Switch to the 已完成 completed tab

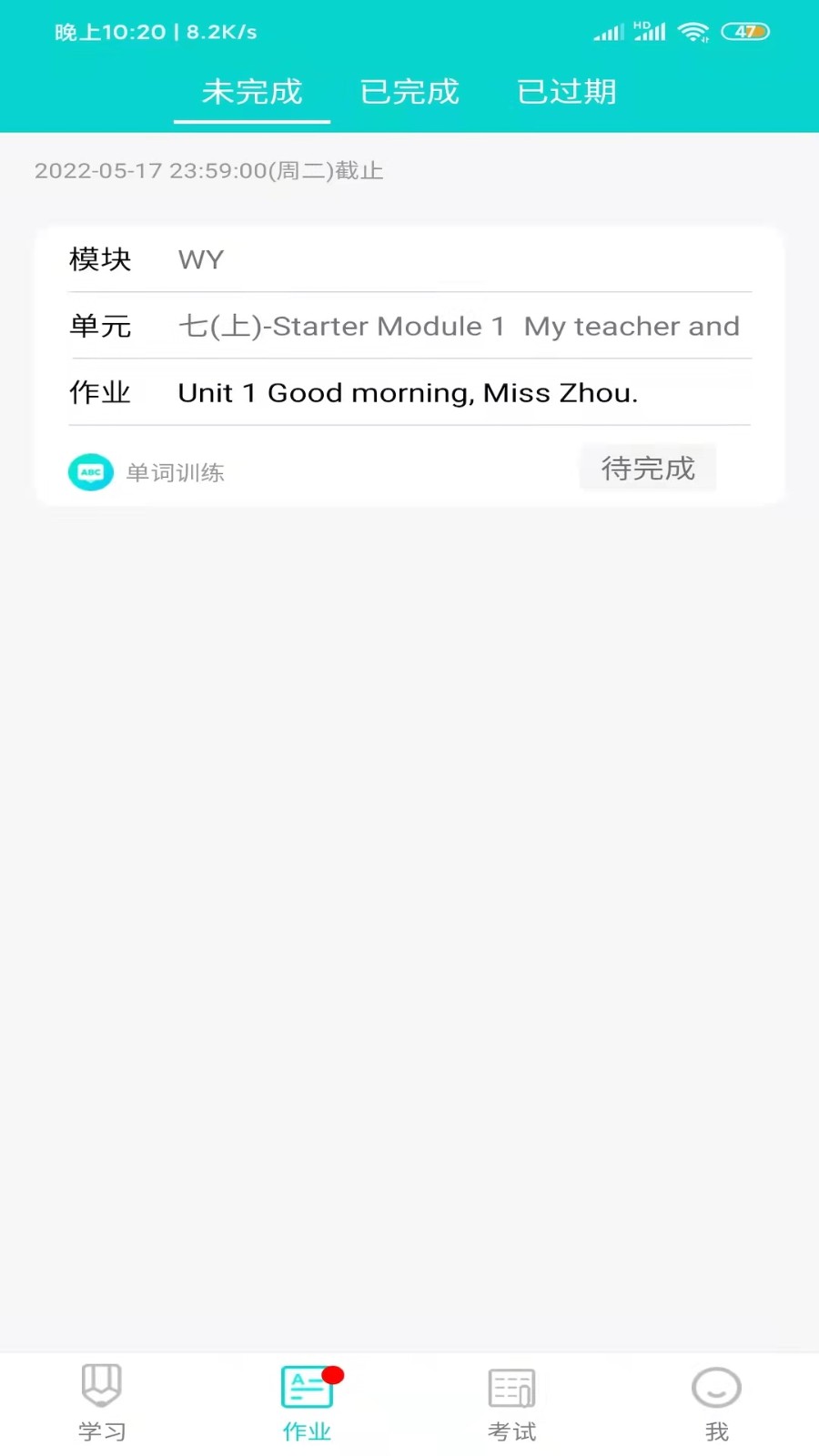(409, 92)
